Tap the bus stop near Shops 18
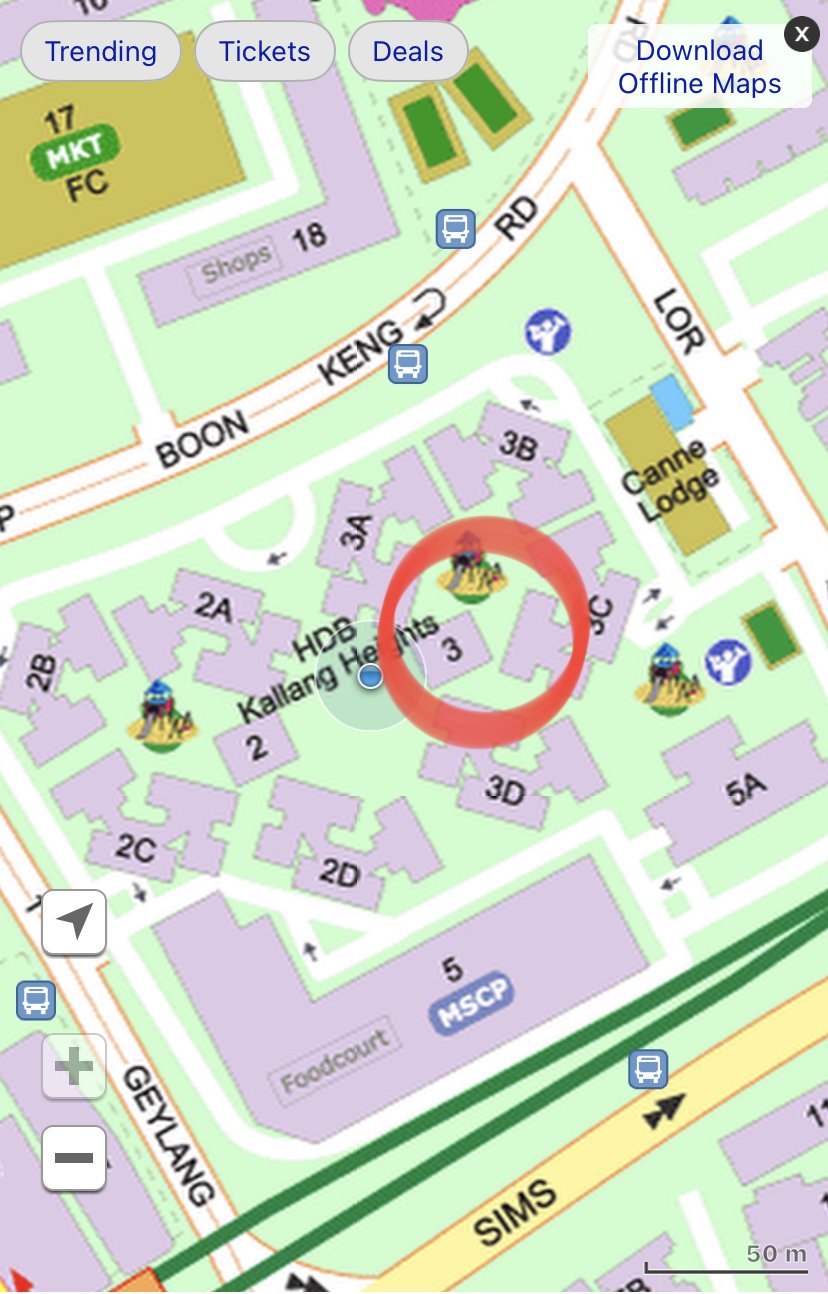This screenshot has height=1294, width=828. [456, 229]
